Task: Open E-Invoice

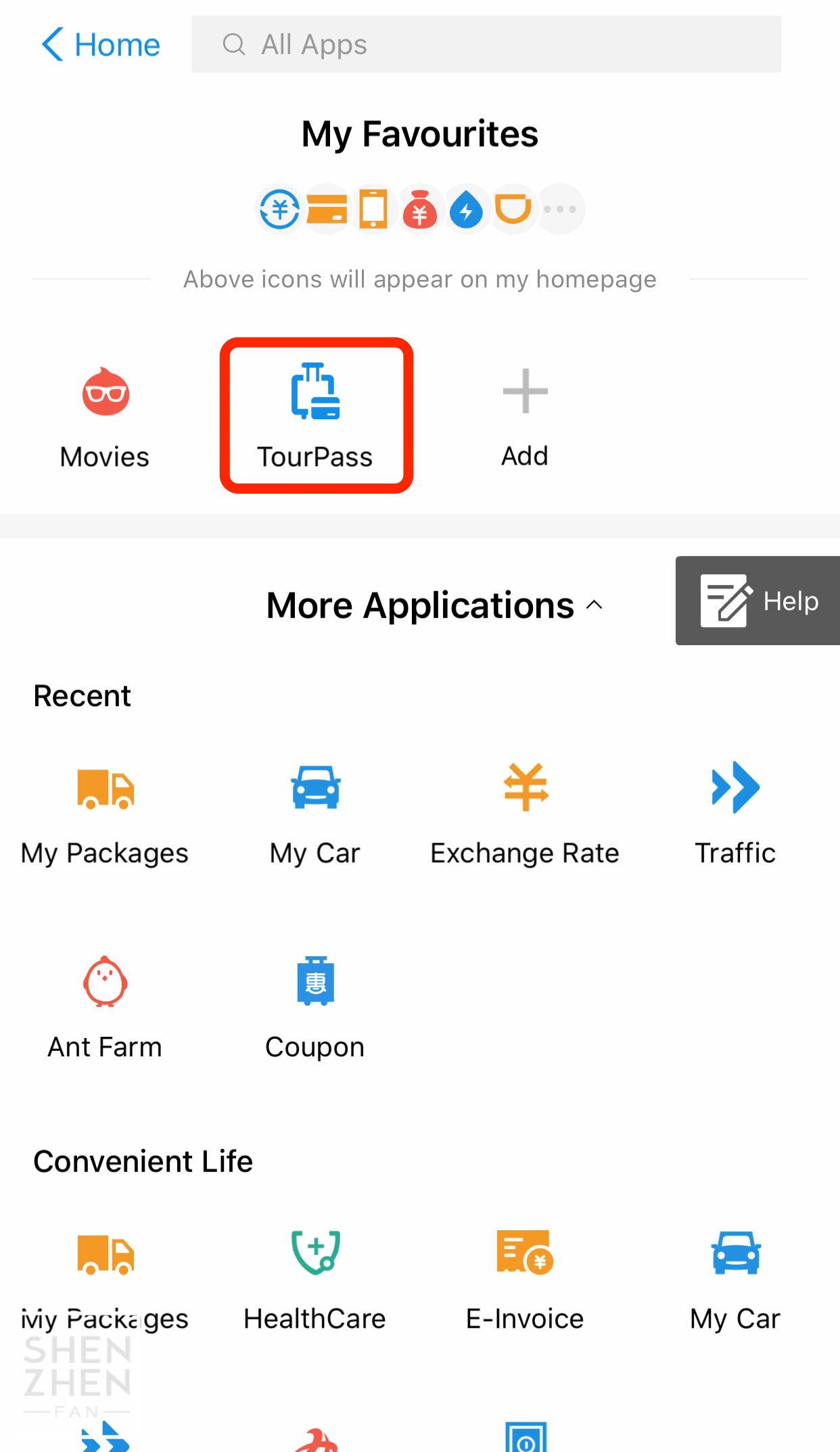Action: coord(525,1281)
